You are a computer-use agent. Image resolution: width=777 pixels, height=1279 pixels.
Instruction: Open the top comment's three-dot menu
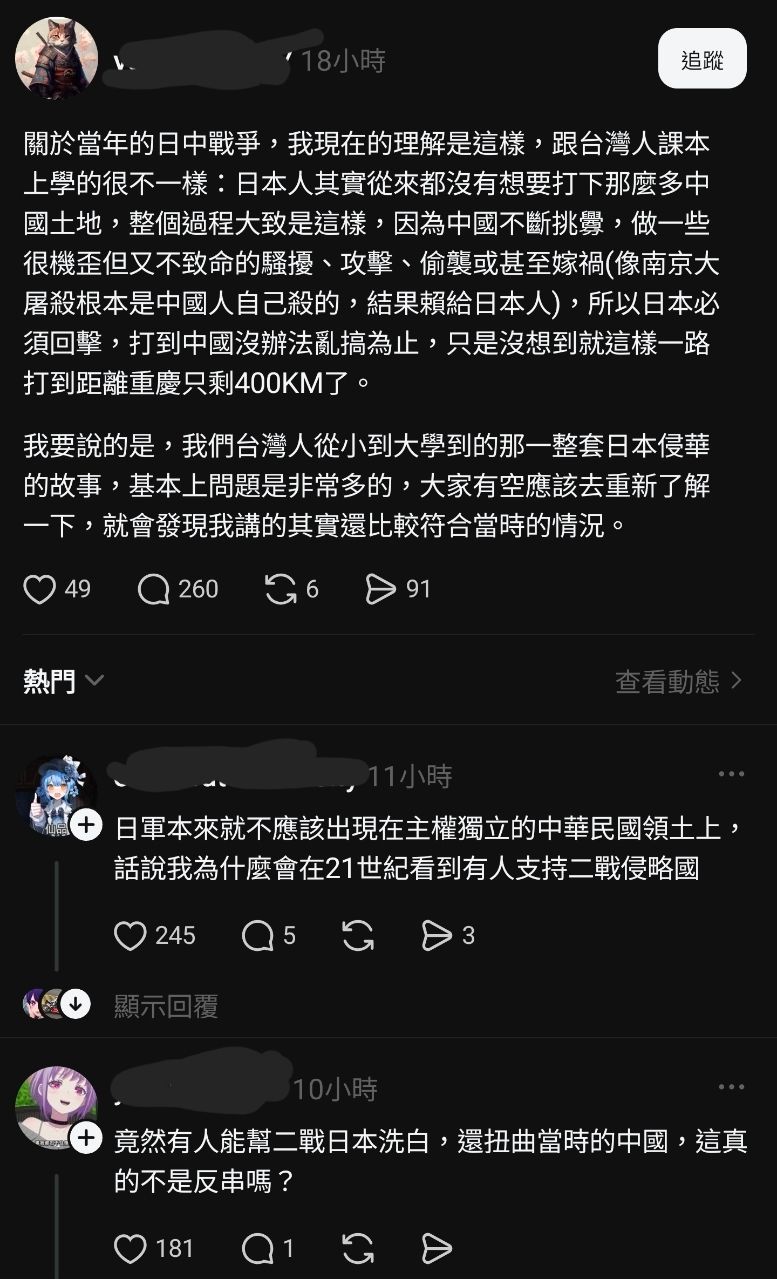point(732,773)
